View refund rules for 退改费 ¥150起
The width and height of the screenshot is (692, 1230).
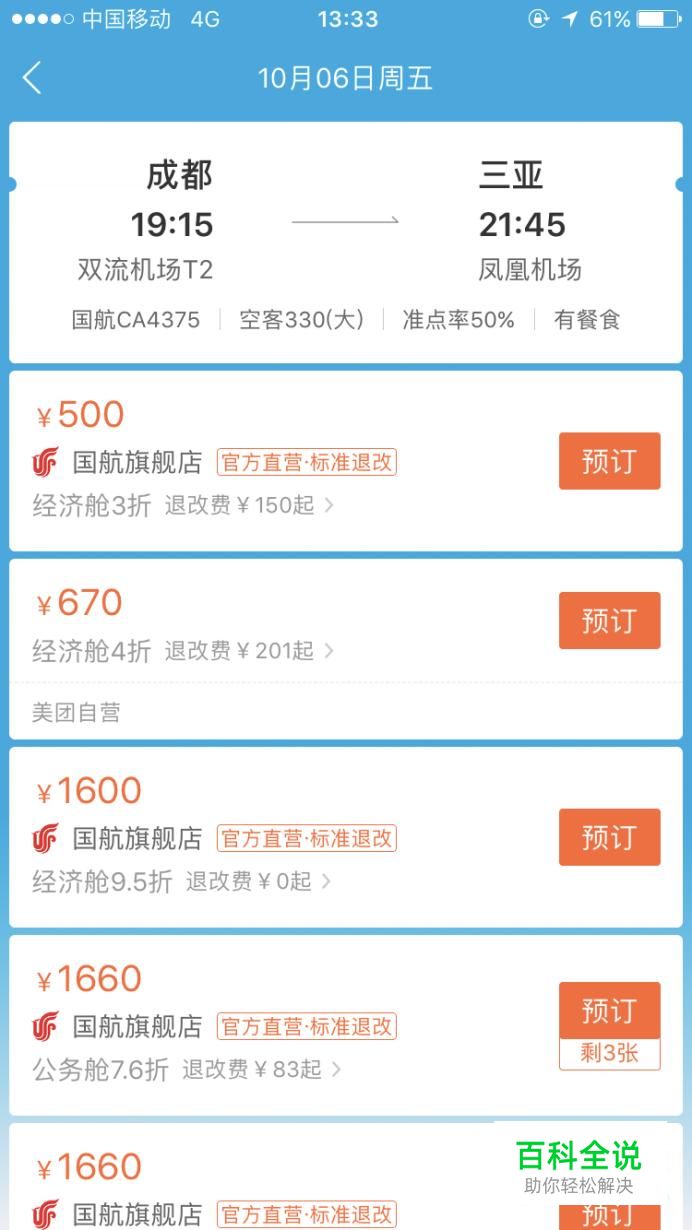[249, 505]
